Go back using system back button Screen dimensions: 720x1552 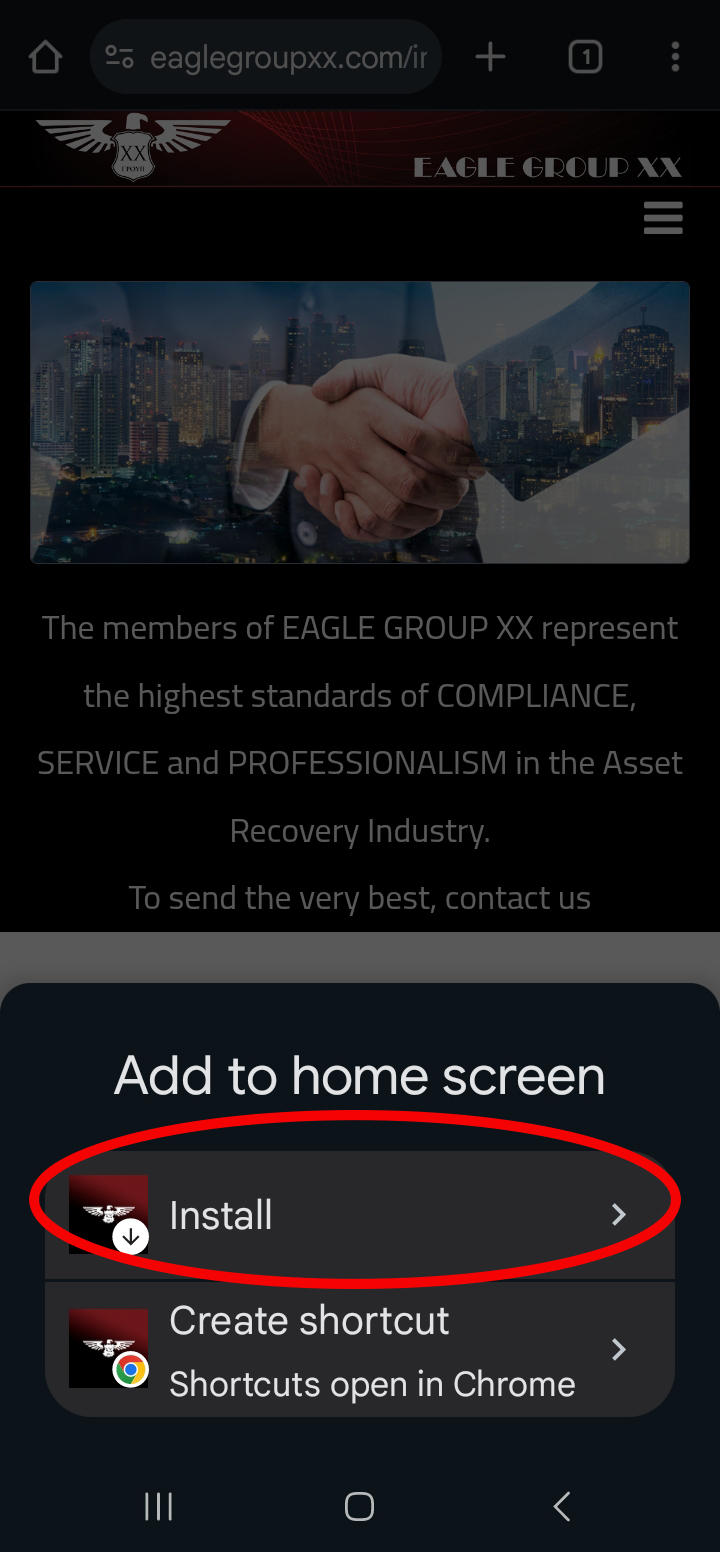coord(562,1506)
